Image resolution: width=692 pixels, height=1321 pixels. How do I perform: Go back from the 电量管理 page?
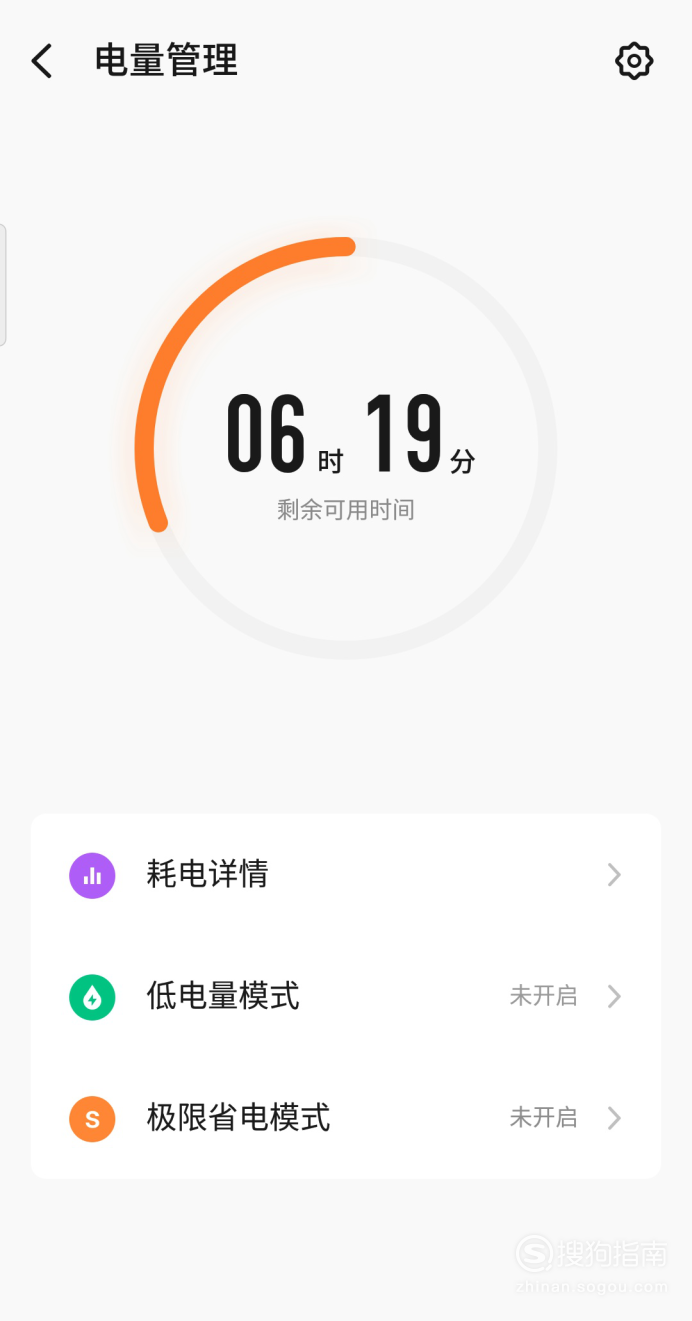(42, 61)
